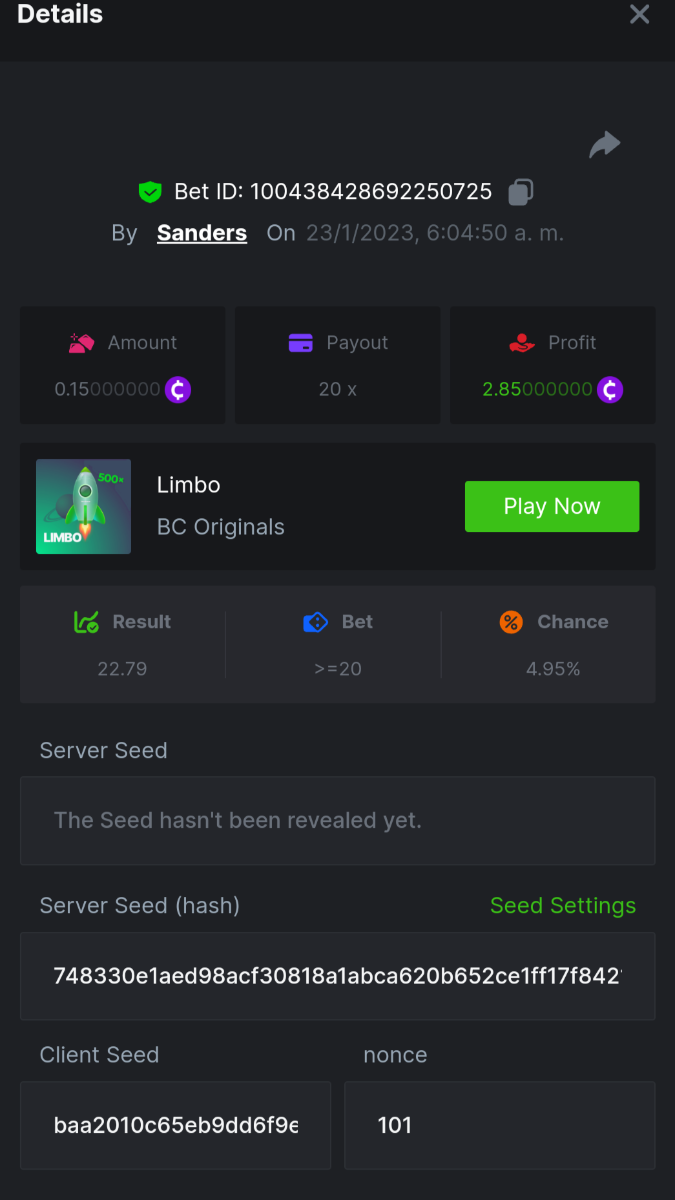Image resolution: width=675 pixels, height=1200 pixels.
Task: Tap the Play Now button
Action: pyautogui.click(x=551, y=506)
